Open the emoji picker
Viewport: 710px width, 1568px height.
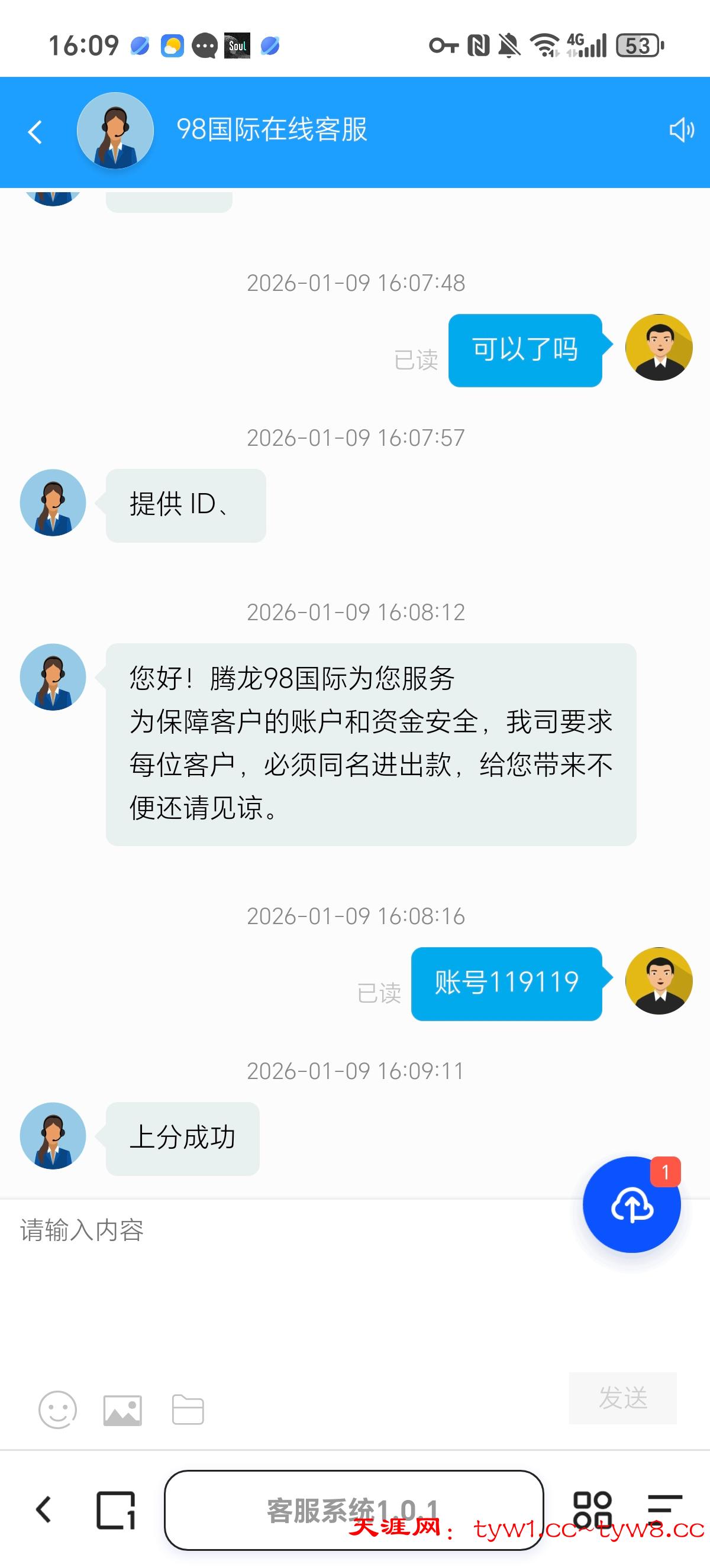click(58, 1410)
